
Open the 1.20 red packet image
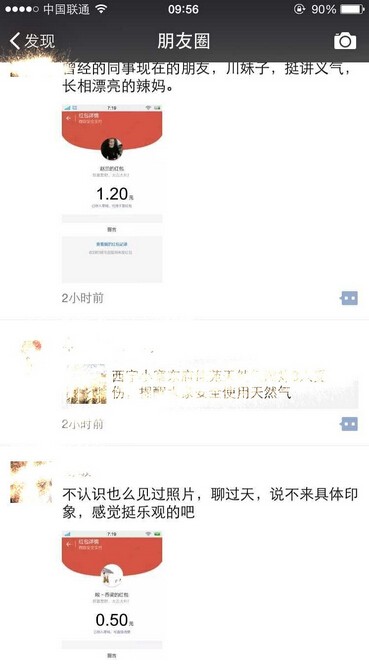pos(112,193)
